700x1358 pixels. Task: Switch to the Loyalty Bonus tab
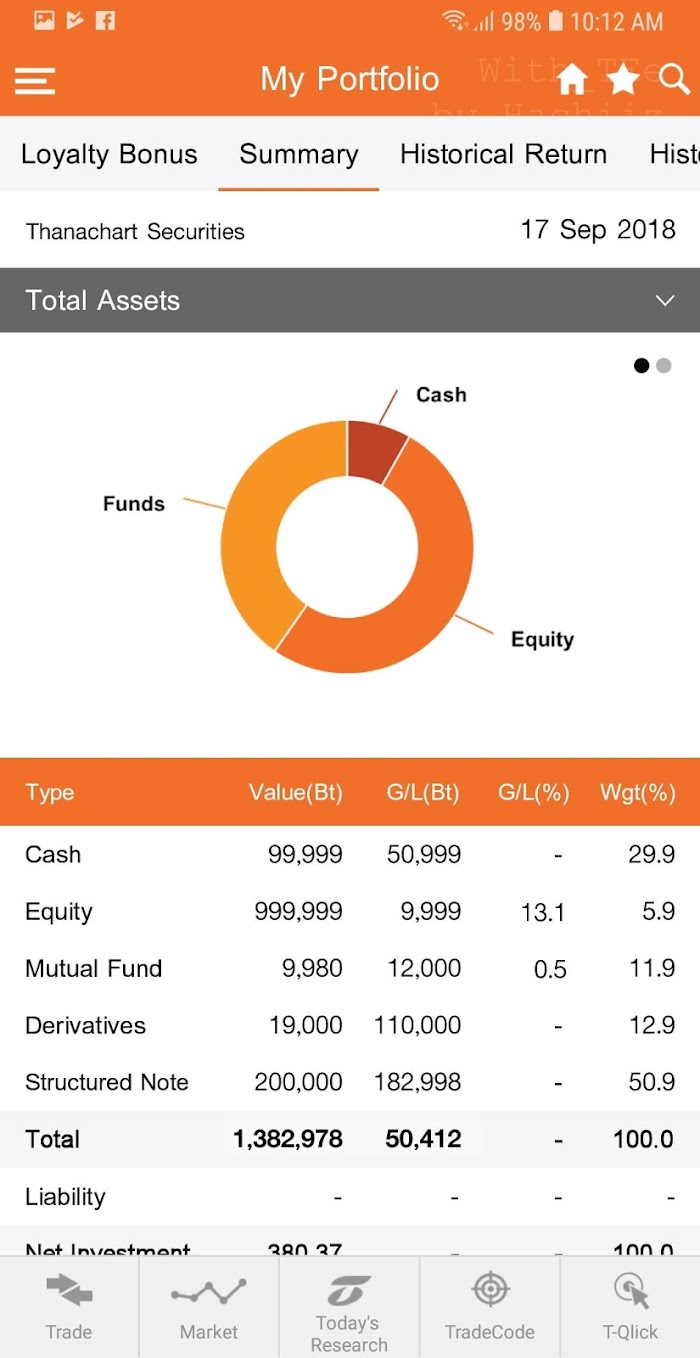click(x=109, y=154)
